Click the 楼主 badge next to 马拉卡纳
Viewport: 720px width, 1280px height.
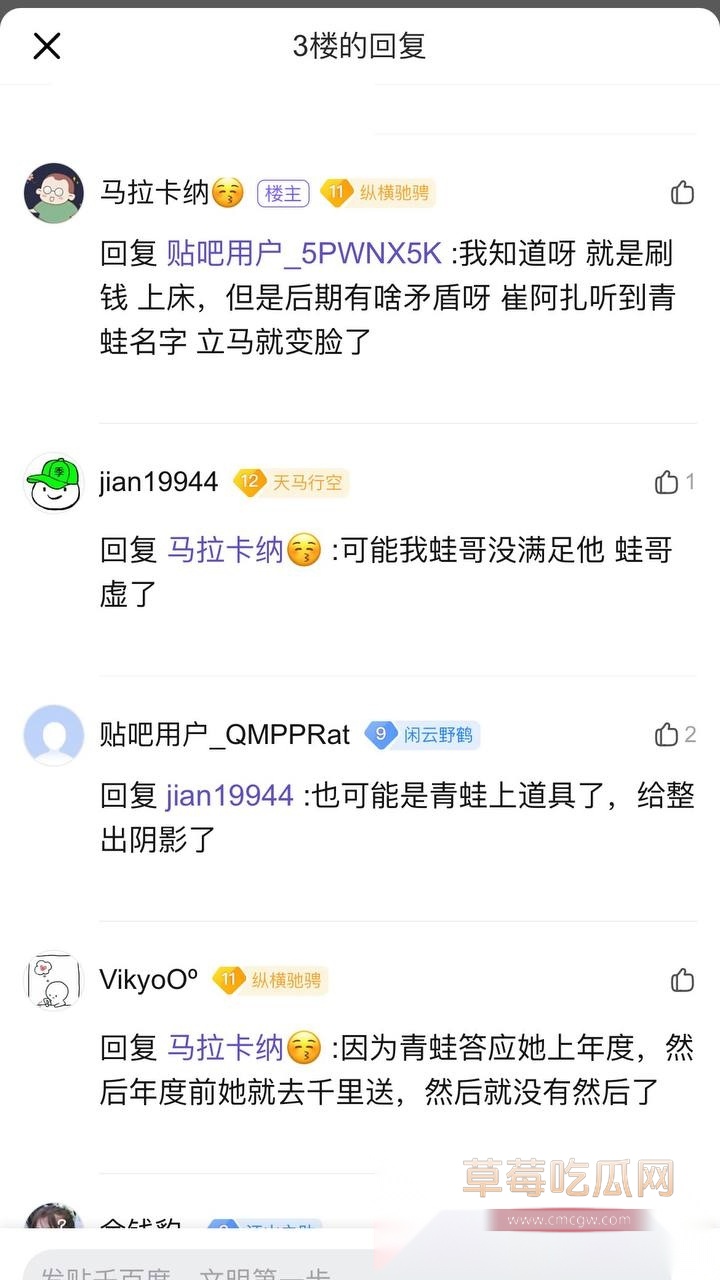[283, 193]
